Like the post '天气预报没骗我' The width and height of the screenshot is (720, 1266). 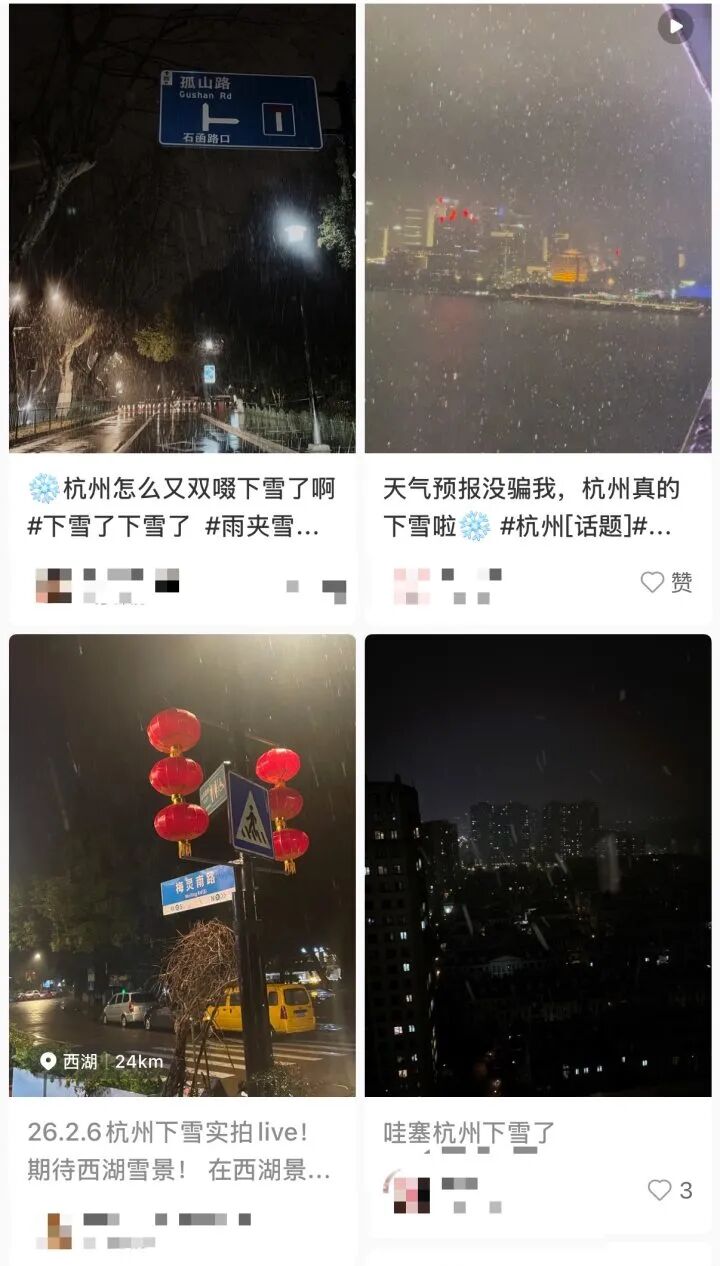pyautogui.click(x=666, y=582)
